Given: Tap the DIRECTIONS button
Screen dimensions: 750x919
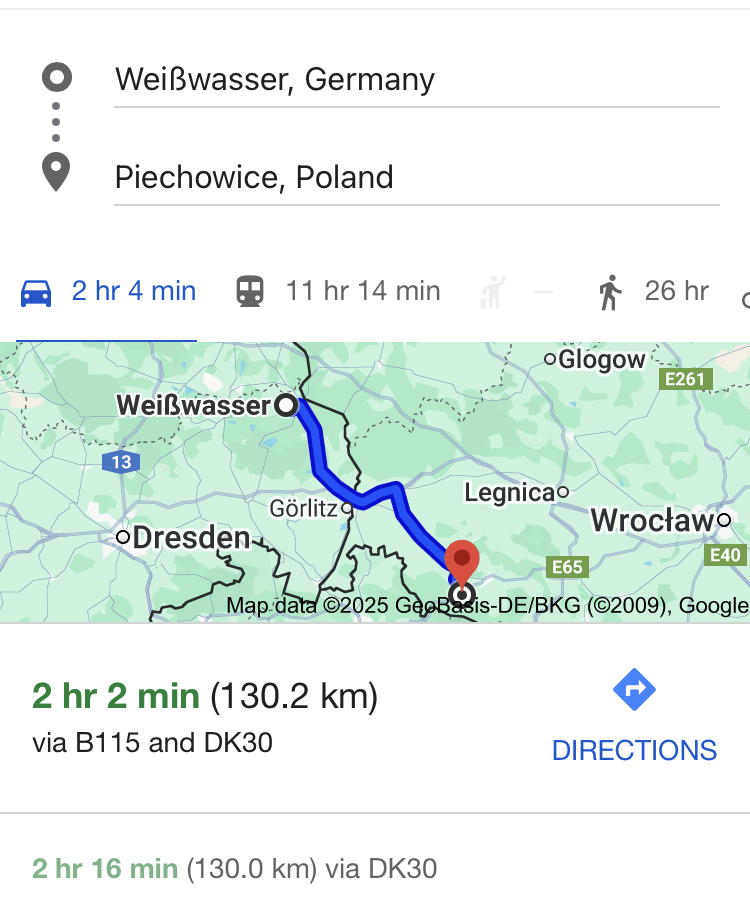Looking at the screenshot, I should tap(634, 717).
